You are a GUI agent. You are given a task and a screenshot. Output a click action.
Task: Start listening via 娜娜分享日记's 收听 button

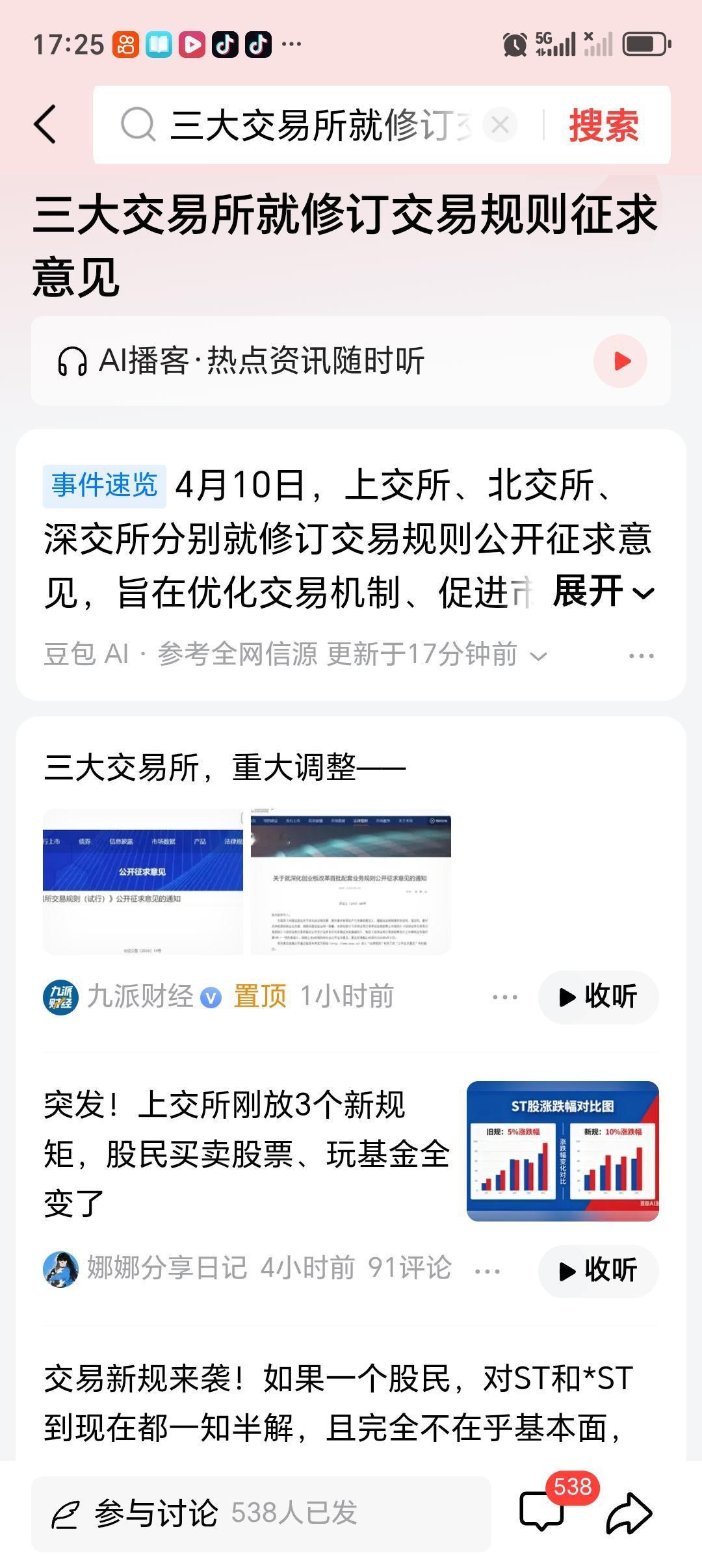click(597, 1272)
